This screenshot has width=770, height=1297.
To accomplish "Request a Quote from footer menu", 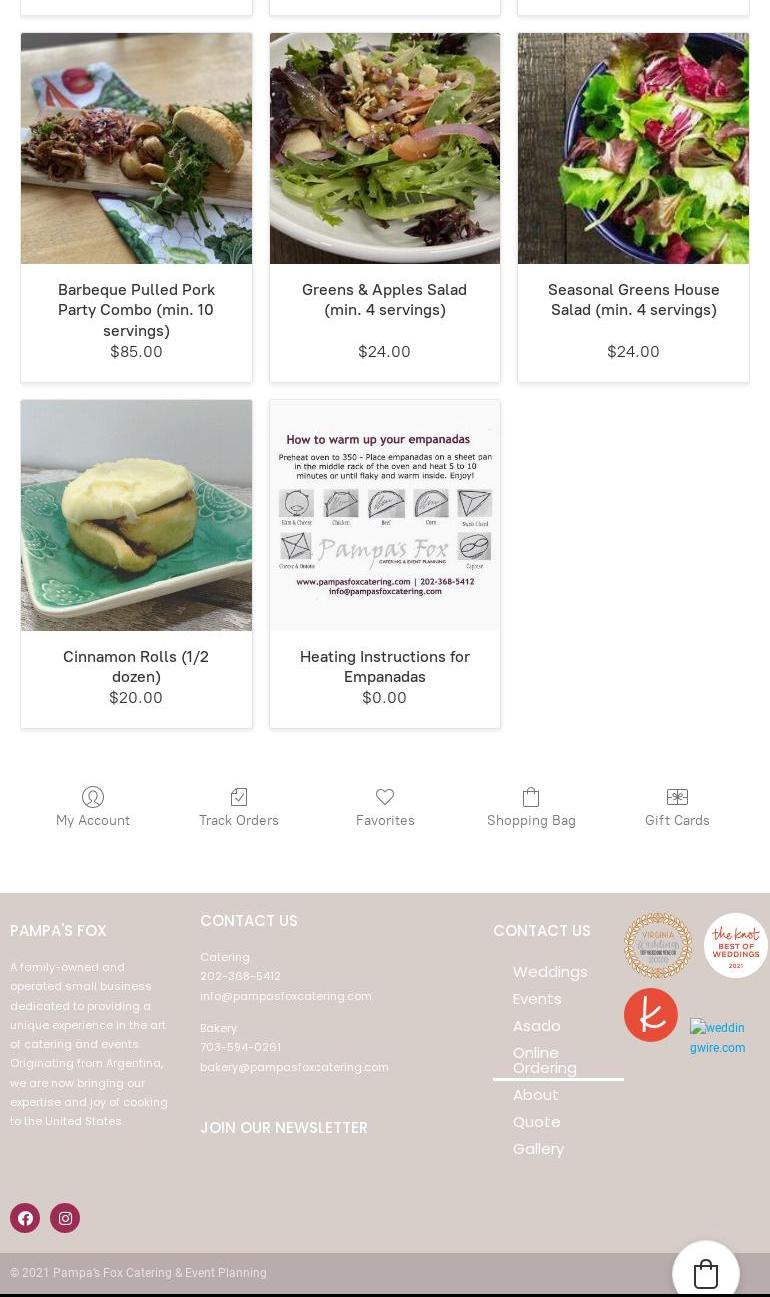I will pyautogui.click(x=536, y=1122).
